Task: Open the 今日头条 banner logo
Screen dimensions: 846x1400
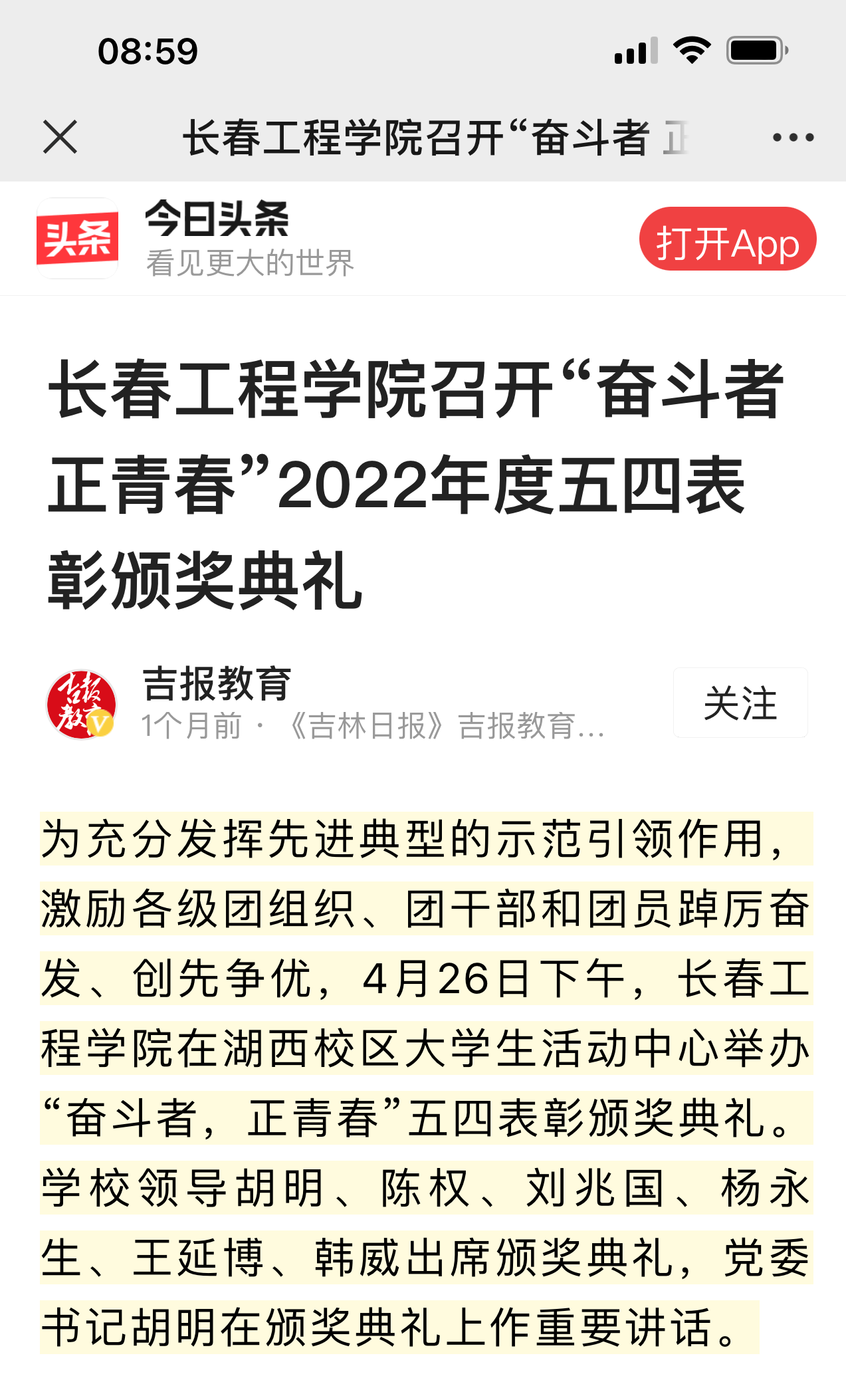Action: tap(78, 238)
